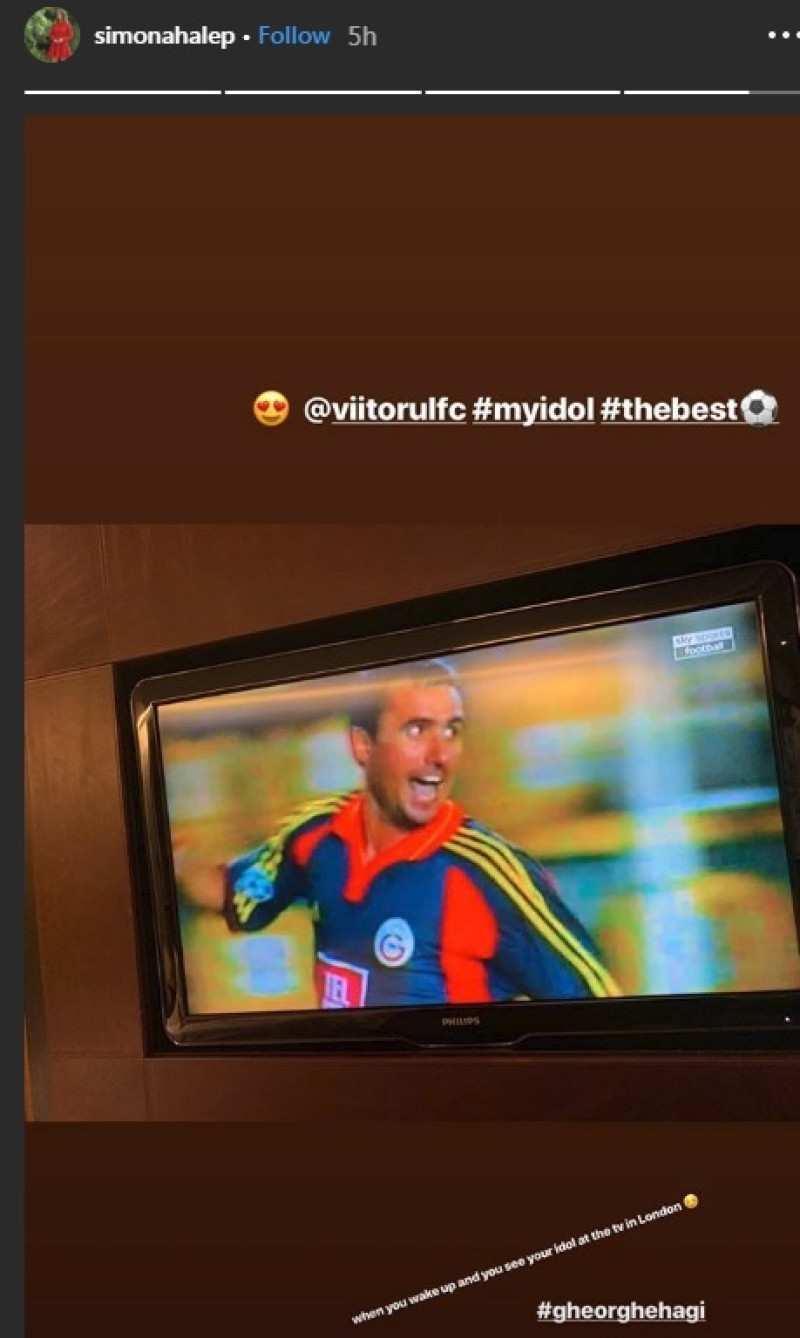Open simonahalep's profile picture
The image size is (800, 1338).
point(51,35)
